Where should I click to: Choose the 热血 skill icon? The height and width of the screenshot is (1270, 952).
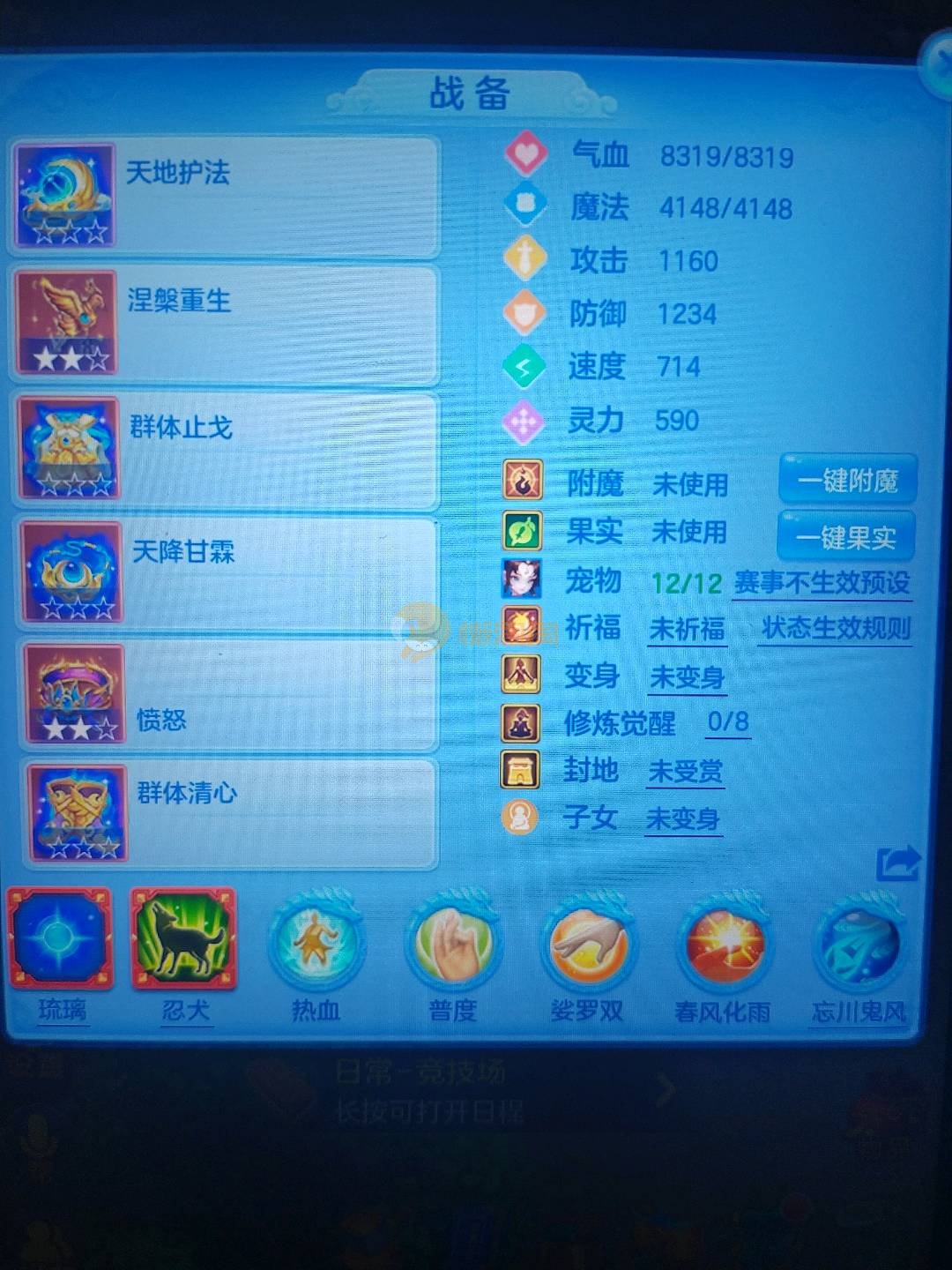[x=316, y=945]
